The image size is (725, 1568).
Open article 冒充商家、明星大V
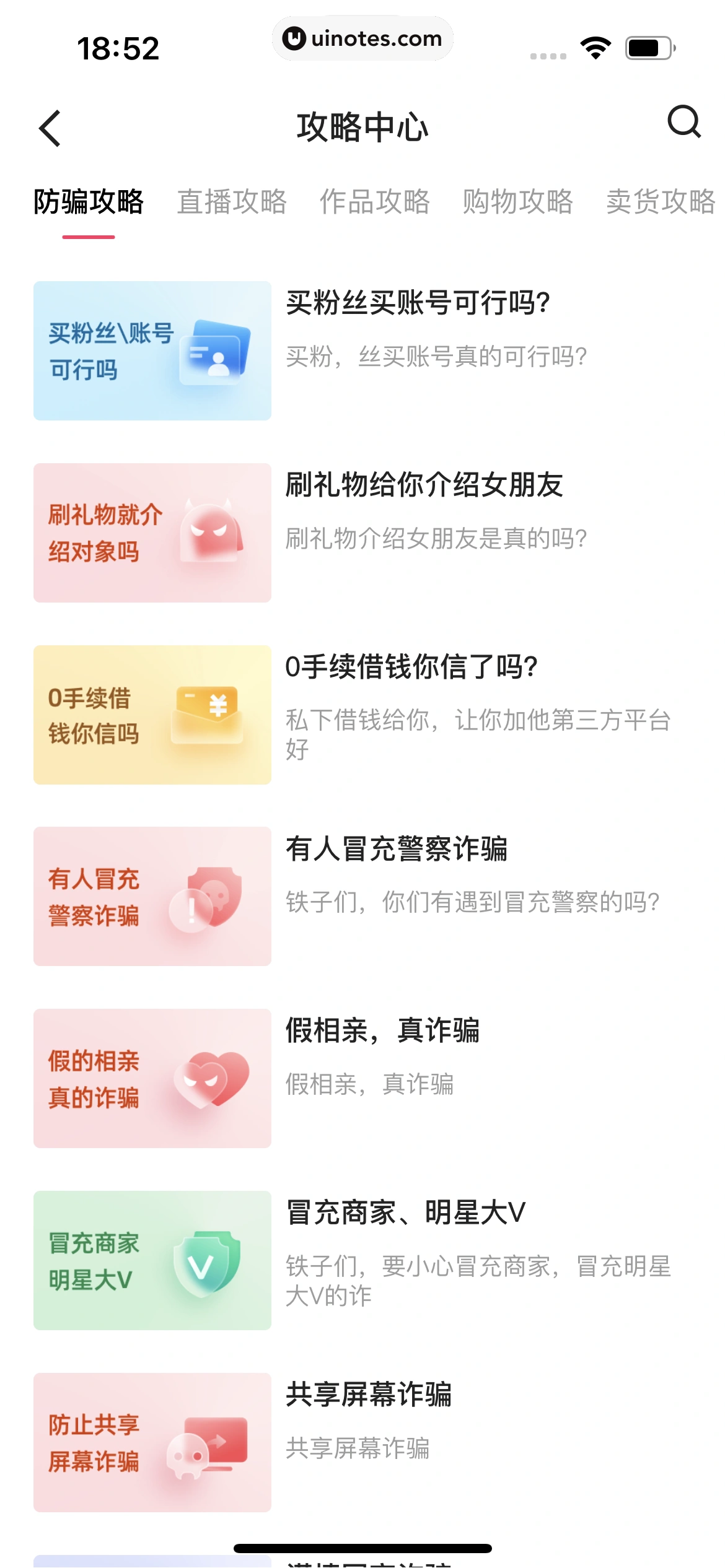(406, 1213)
